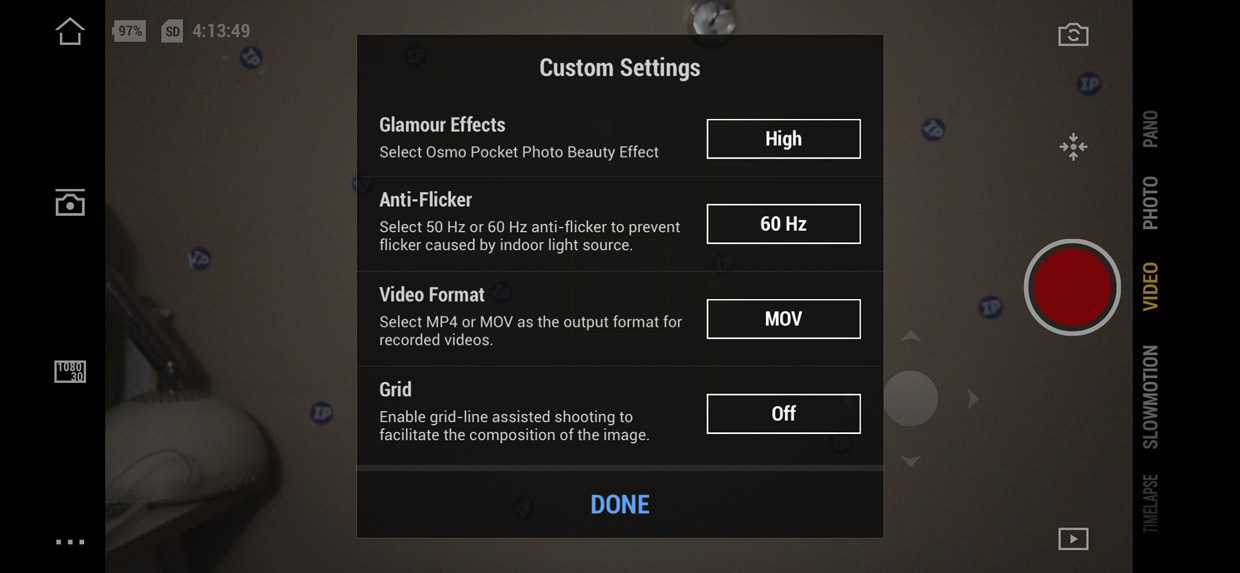Open the three-dot more menu
This screenshot has width=1240, height=573.
(70, 542)
